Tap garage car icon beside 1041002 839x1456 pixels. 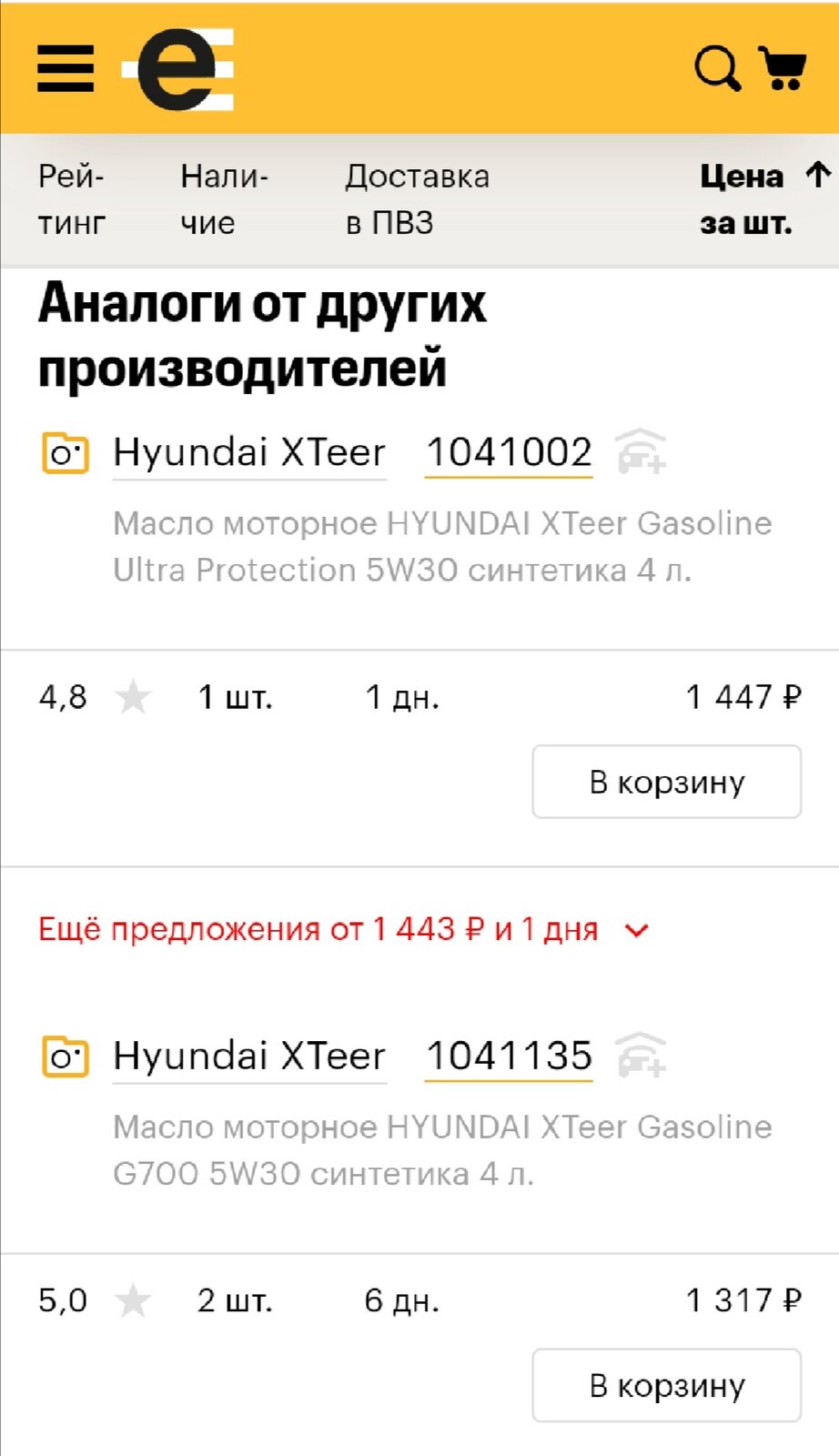click(x=641, y=451)
